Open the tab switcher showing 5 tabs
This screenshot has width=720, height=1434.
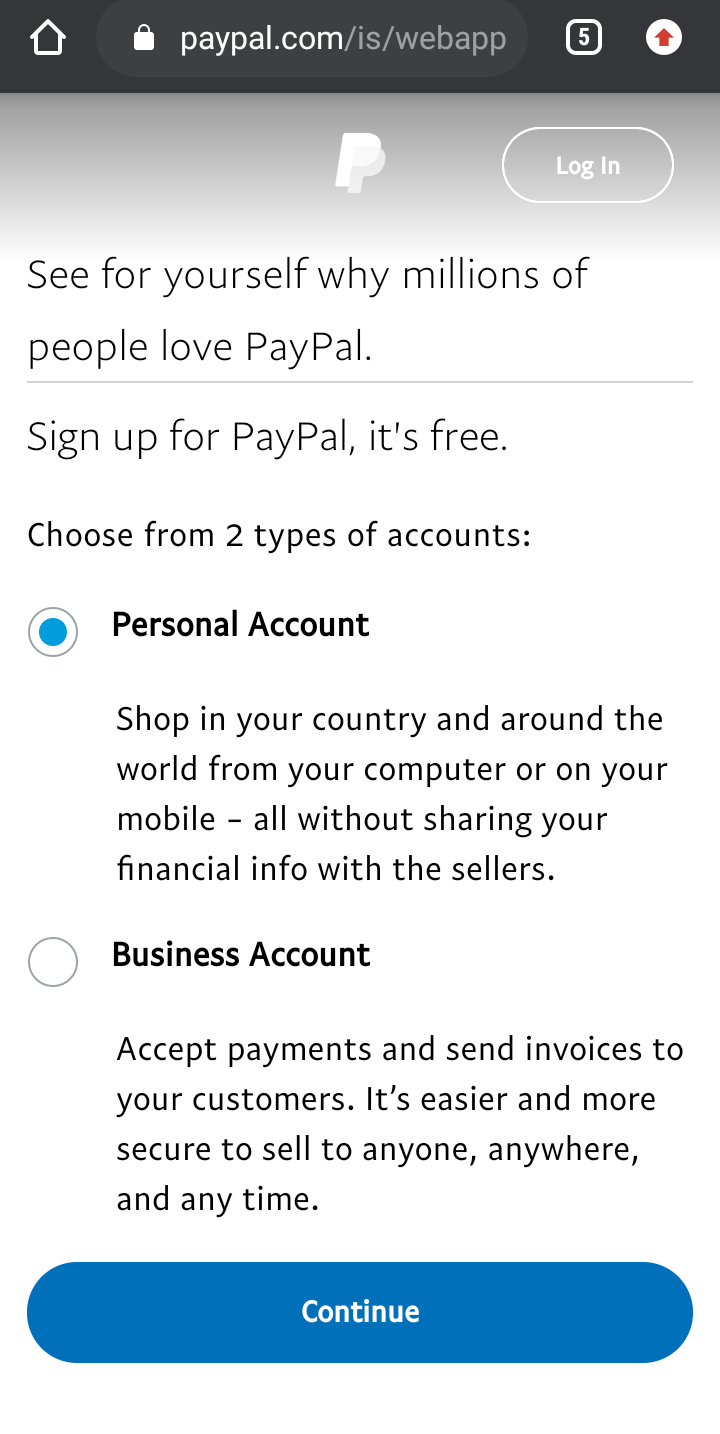(584, 39)
